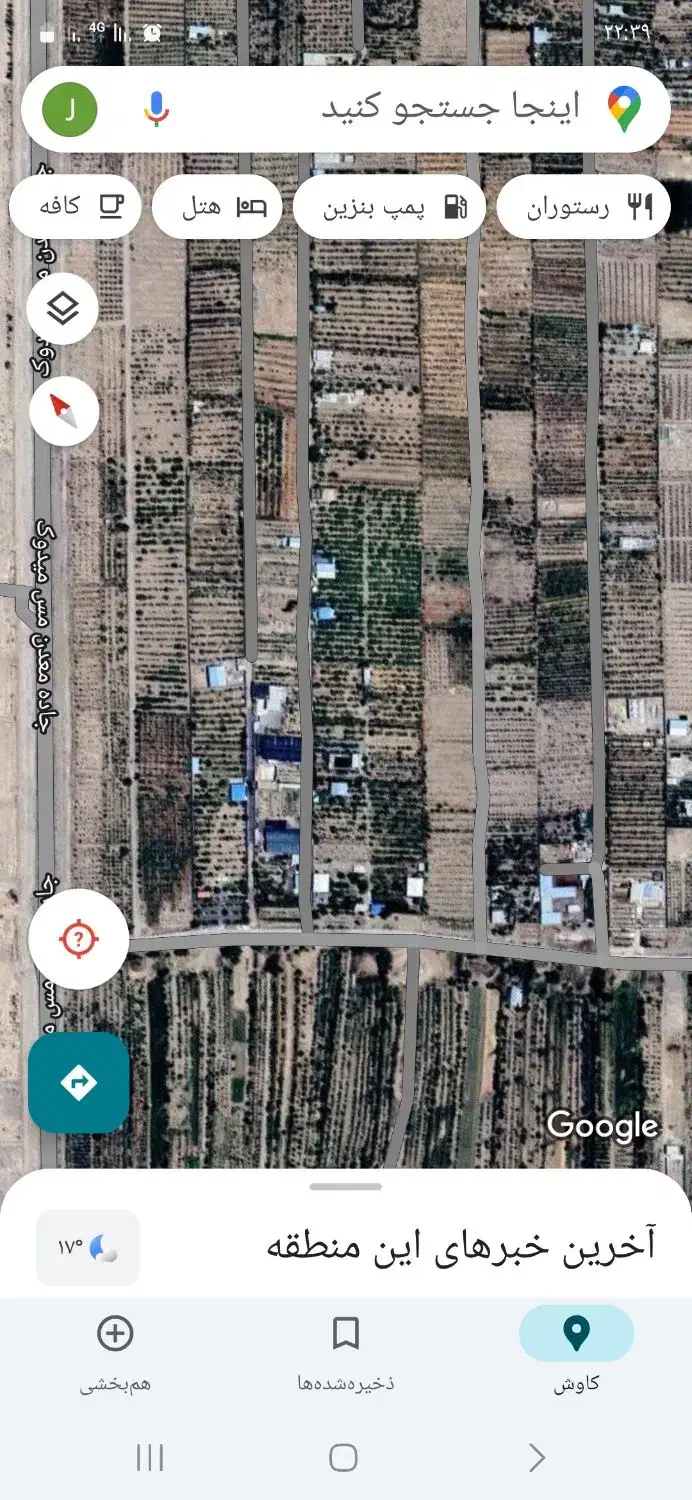Image resolution: width=692 pixels, height=1500 pixels.
Task: Filter map by رستوران chip
Action: click(x=583, y=207)
